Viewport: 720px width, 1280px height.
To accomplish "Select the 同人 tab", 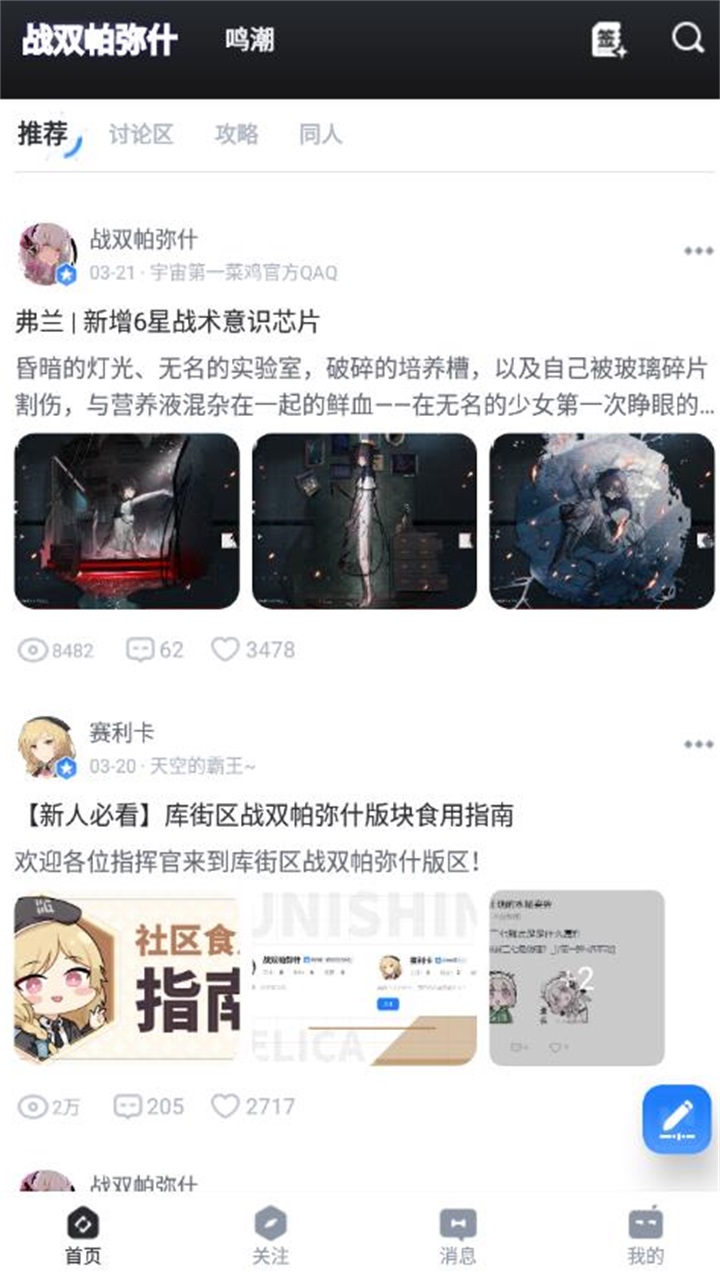I will pos(320,134).
